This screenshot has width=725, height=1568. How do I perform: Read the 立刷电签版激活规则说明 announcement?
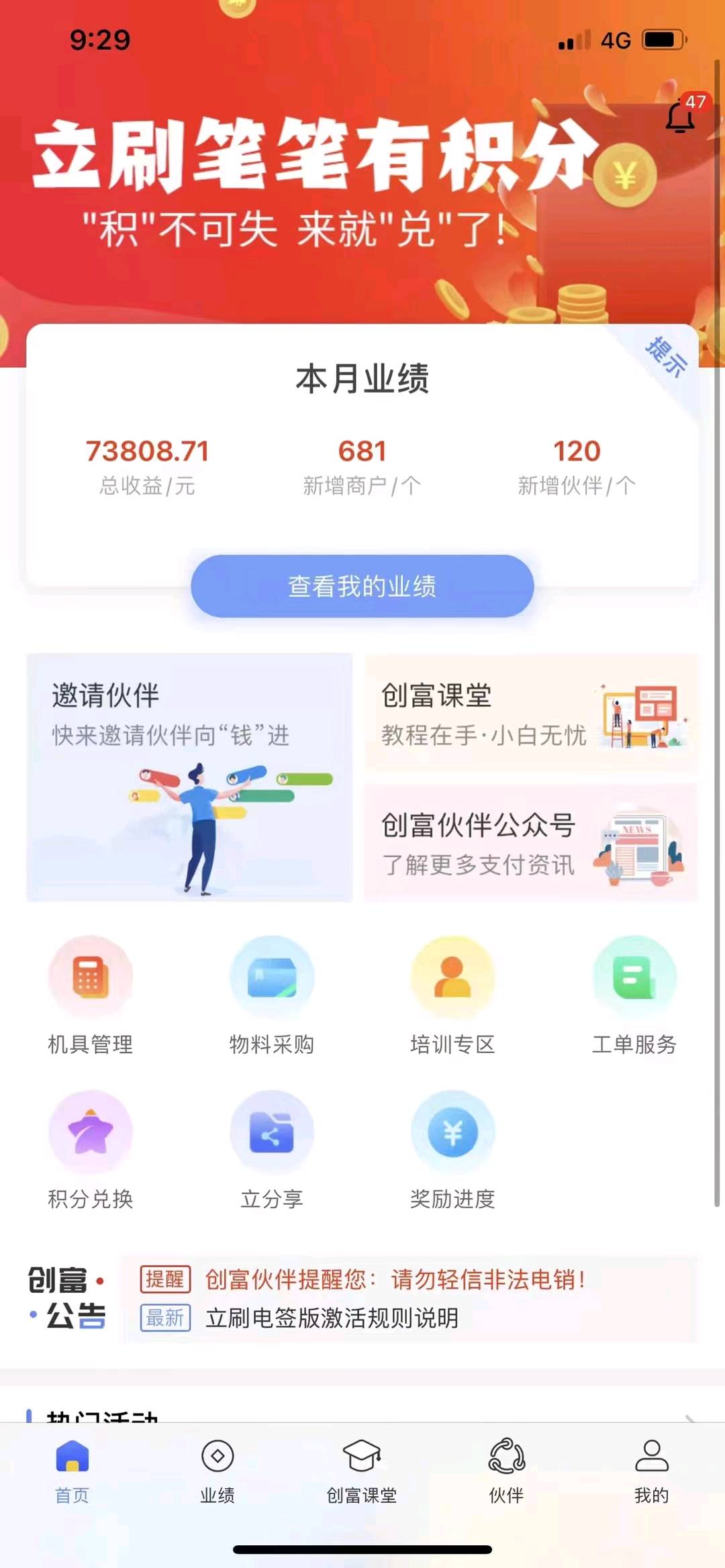pos(332,1318)
